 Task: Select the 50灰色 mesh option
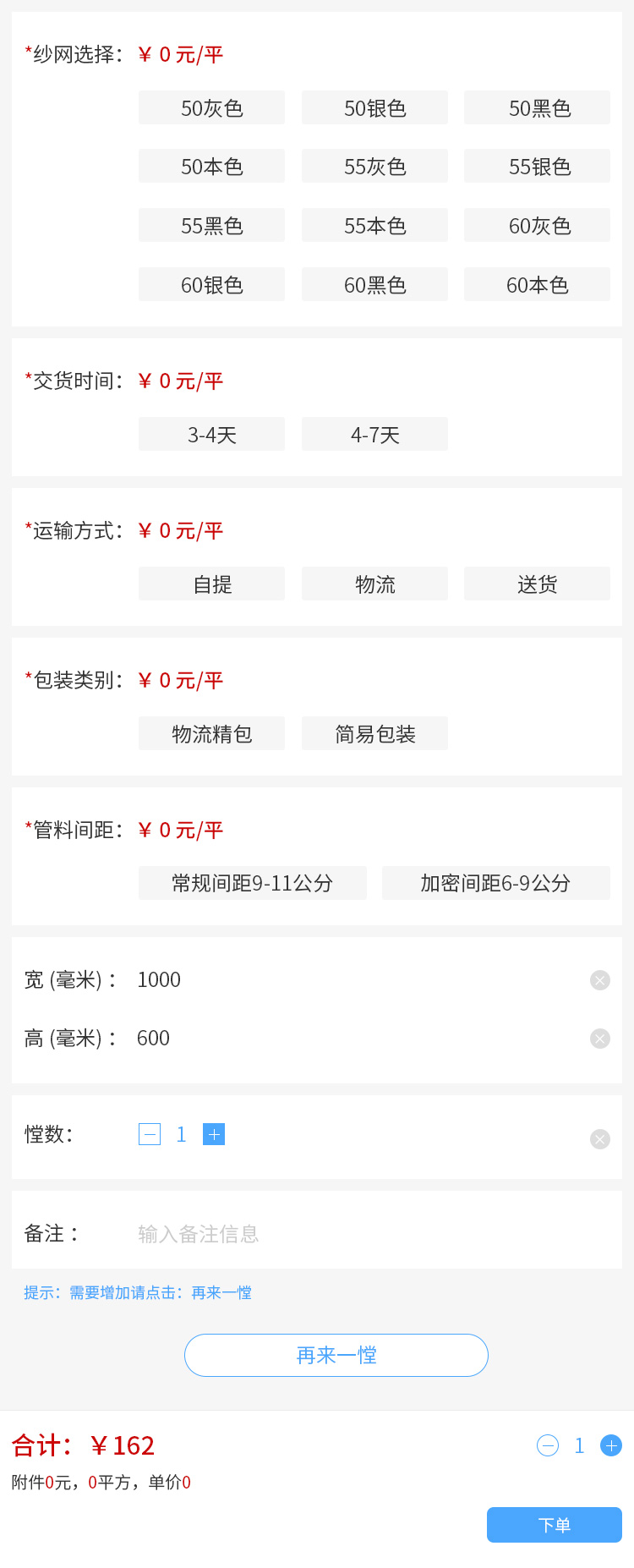coord(211,108)
